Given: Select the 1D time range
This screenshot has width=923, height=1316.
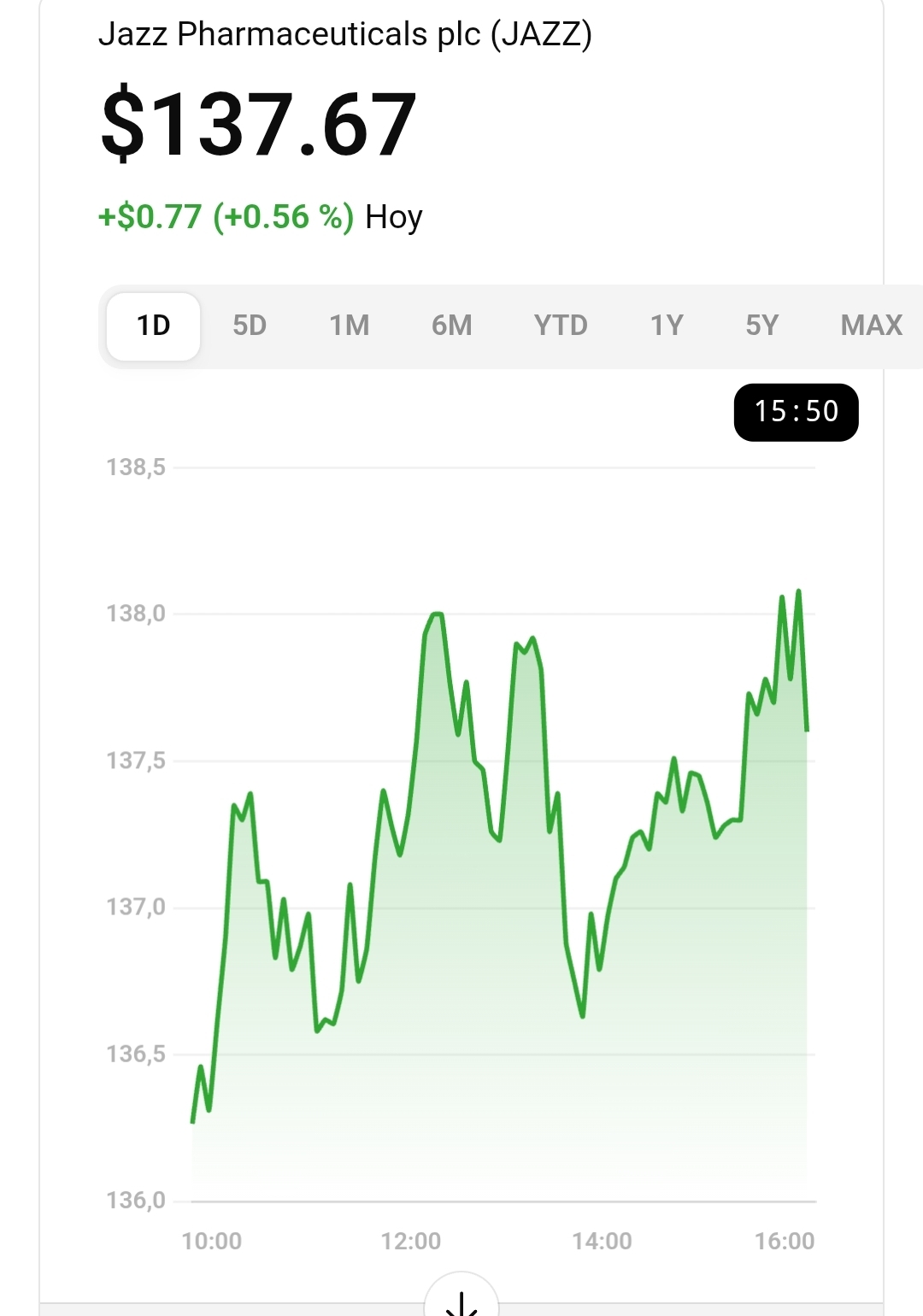Looking at the screenshot, I should (154, 326).
